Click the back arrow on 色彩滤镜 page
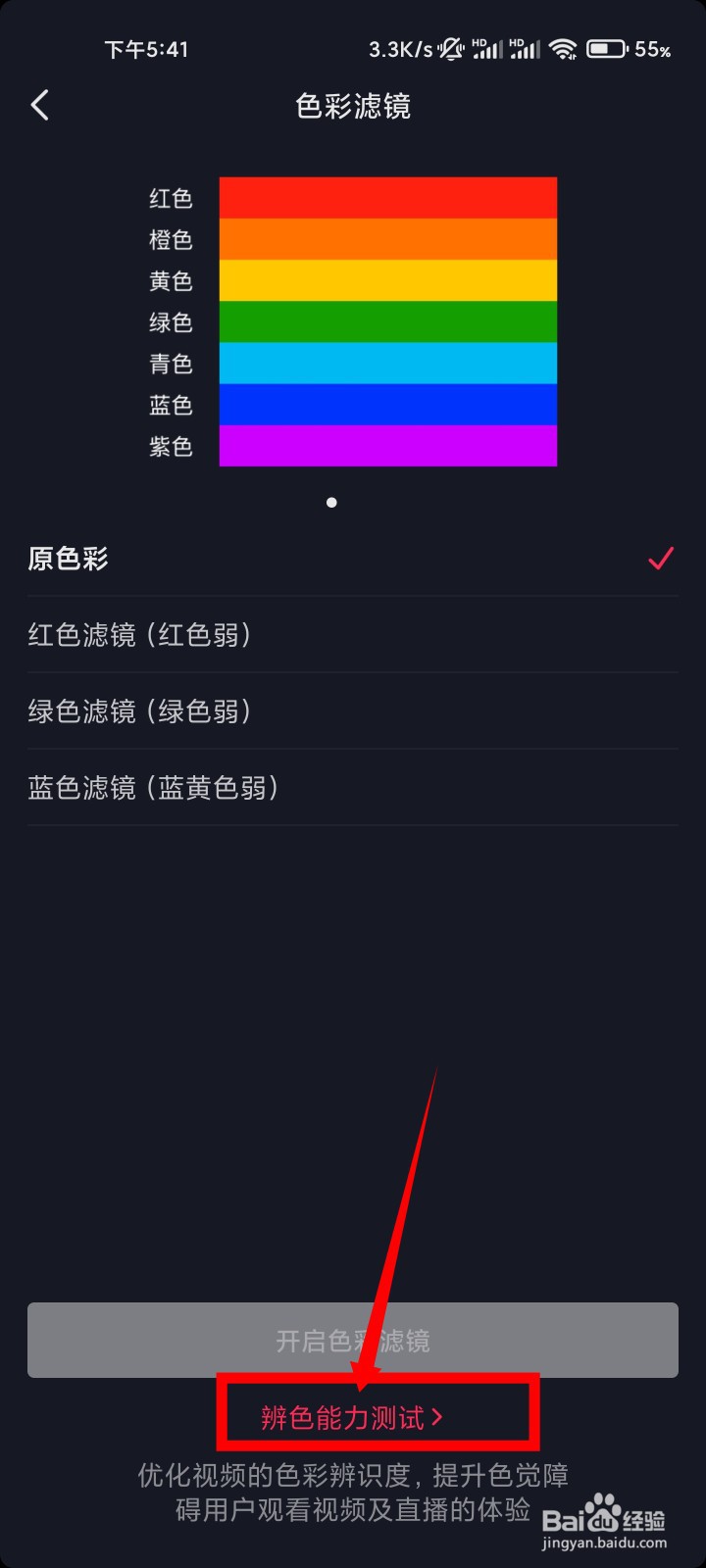 [39, 105]
